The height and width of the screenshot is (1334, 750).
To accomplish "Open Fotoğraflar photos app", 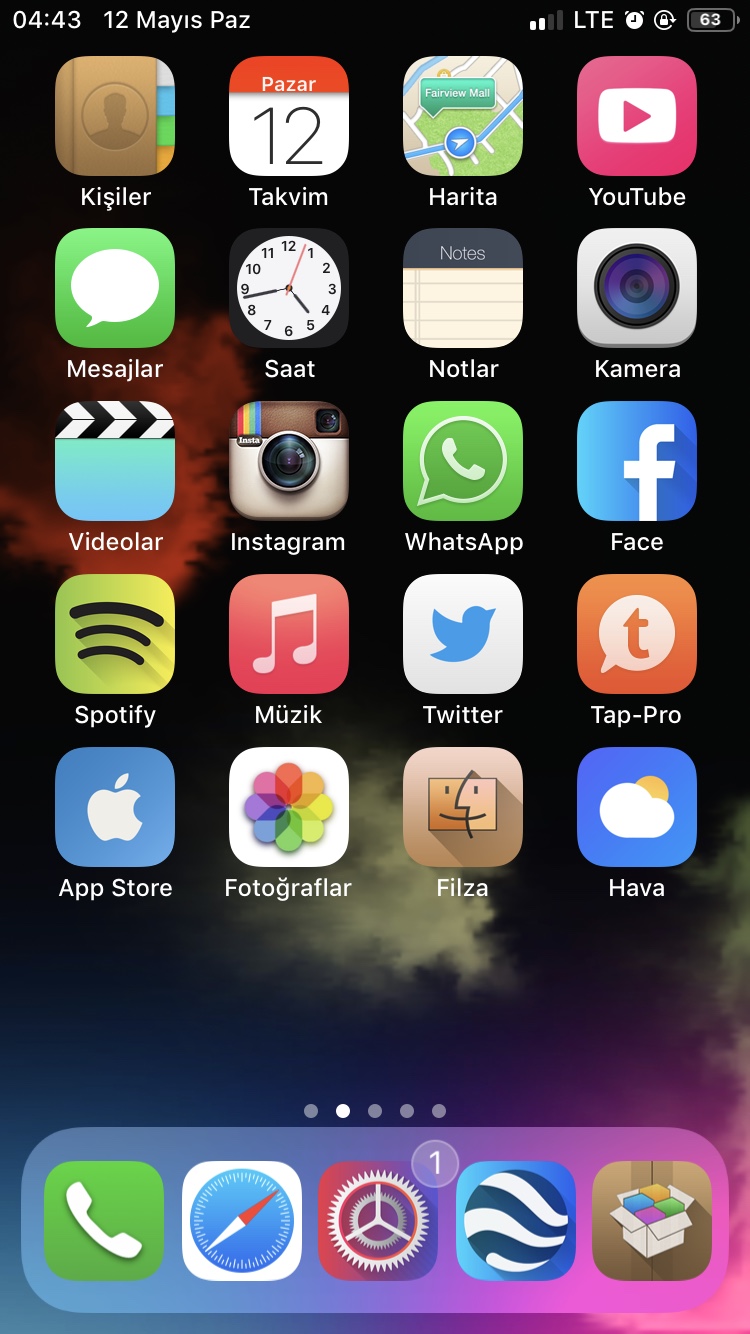I will click(x=289, y=807).
